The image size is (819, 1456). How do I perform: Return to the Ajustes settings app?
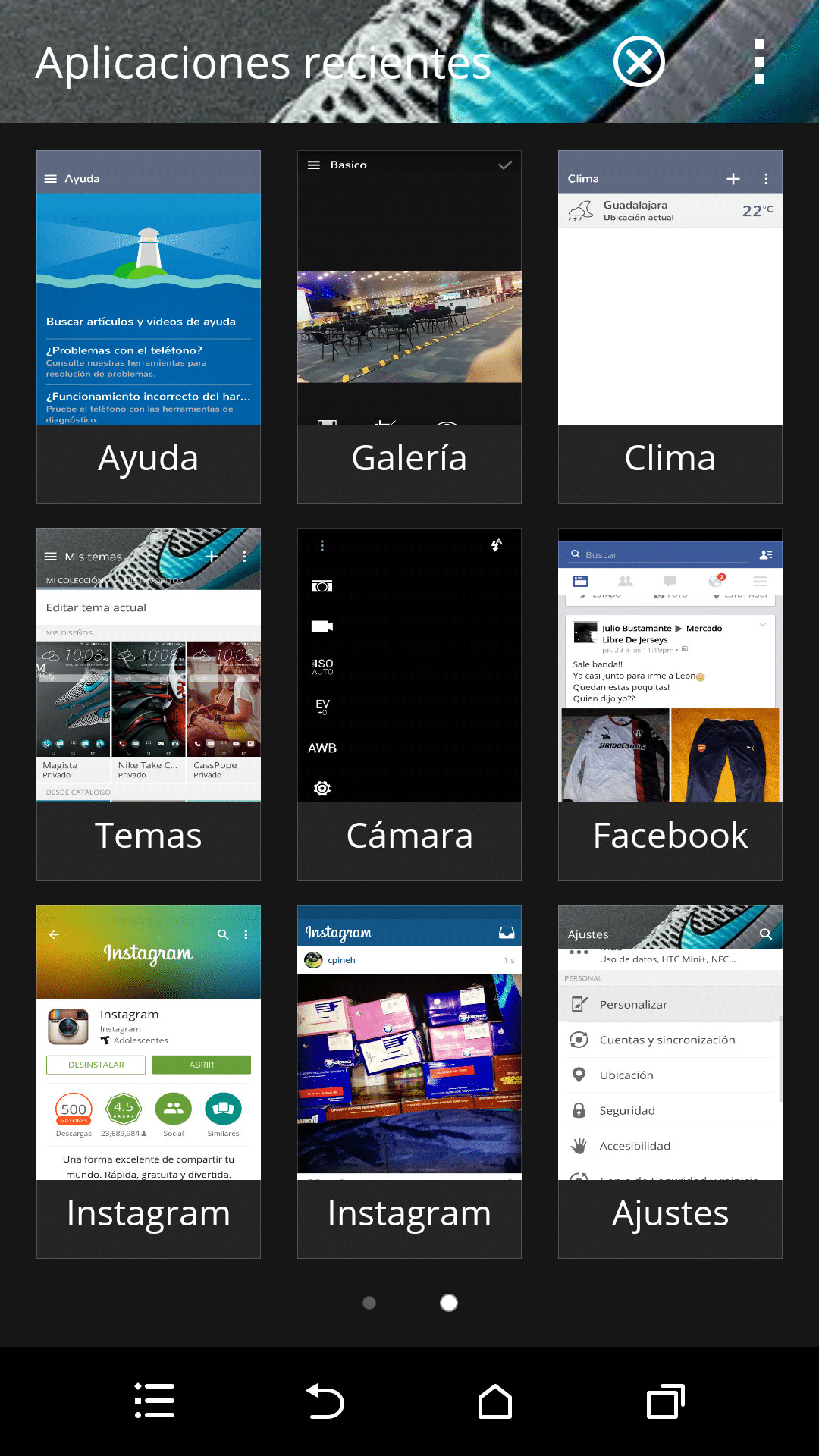(x=670, y=1081)
